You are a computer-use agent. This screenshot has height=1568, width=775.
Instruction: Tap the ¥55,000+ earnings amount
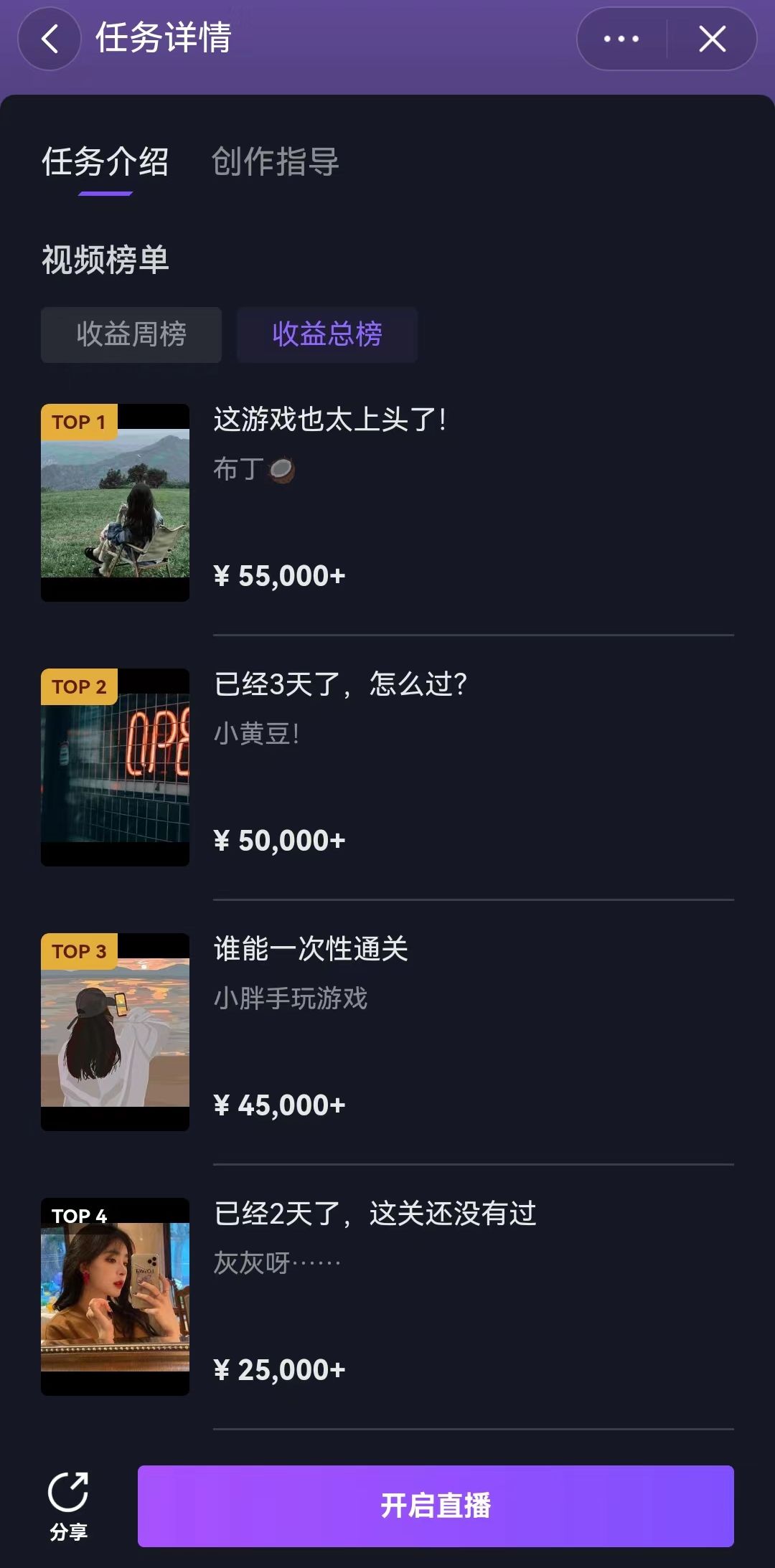tap(280, 575)
